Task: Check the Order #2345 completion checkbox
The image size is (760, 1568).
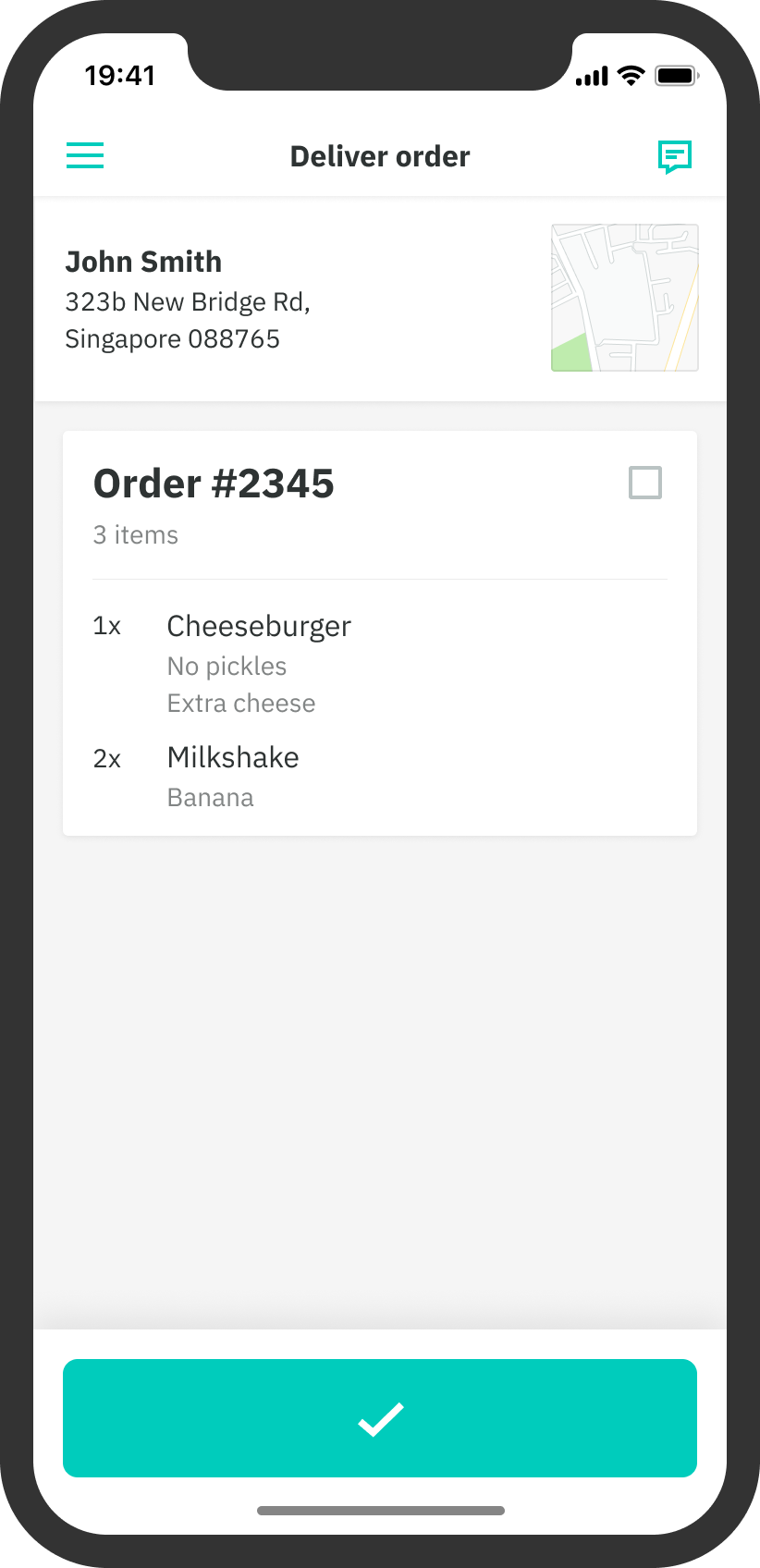Action: click(x=646, y=482)
